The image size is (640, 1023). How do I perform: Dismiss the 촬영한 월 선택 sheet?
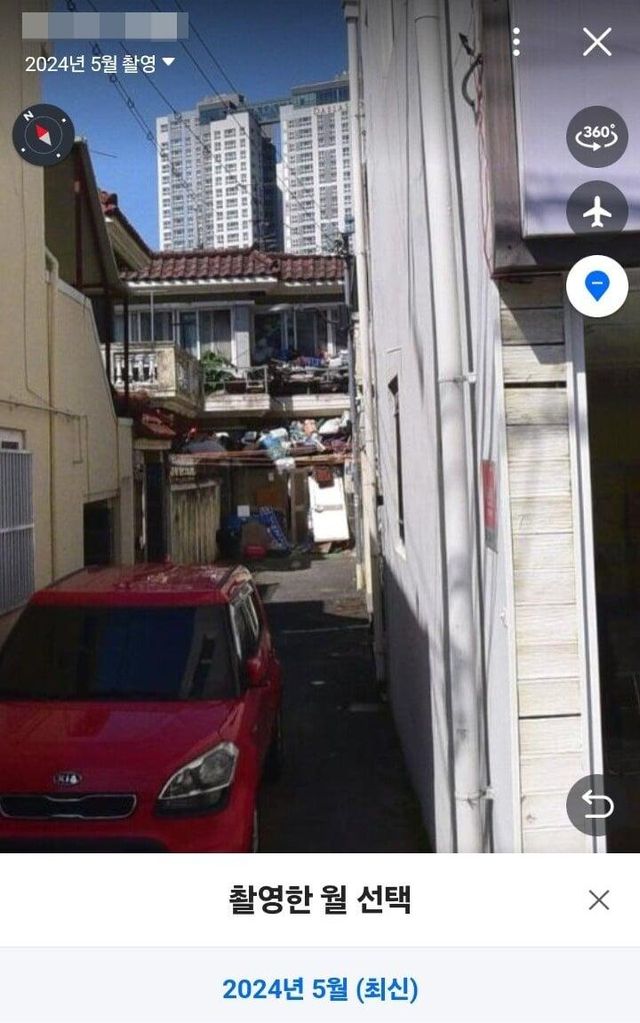tap(598, 900)
